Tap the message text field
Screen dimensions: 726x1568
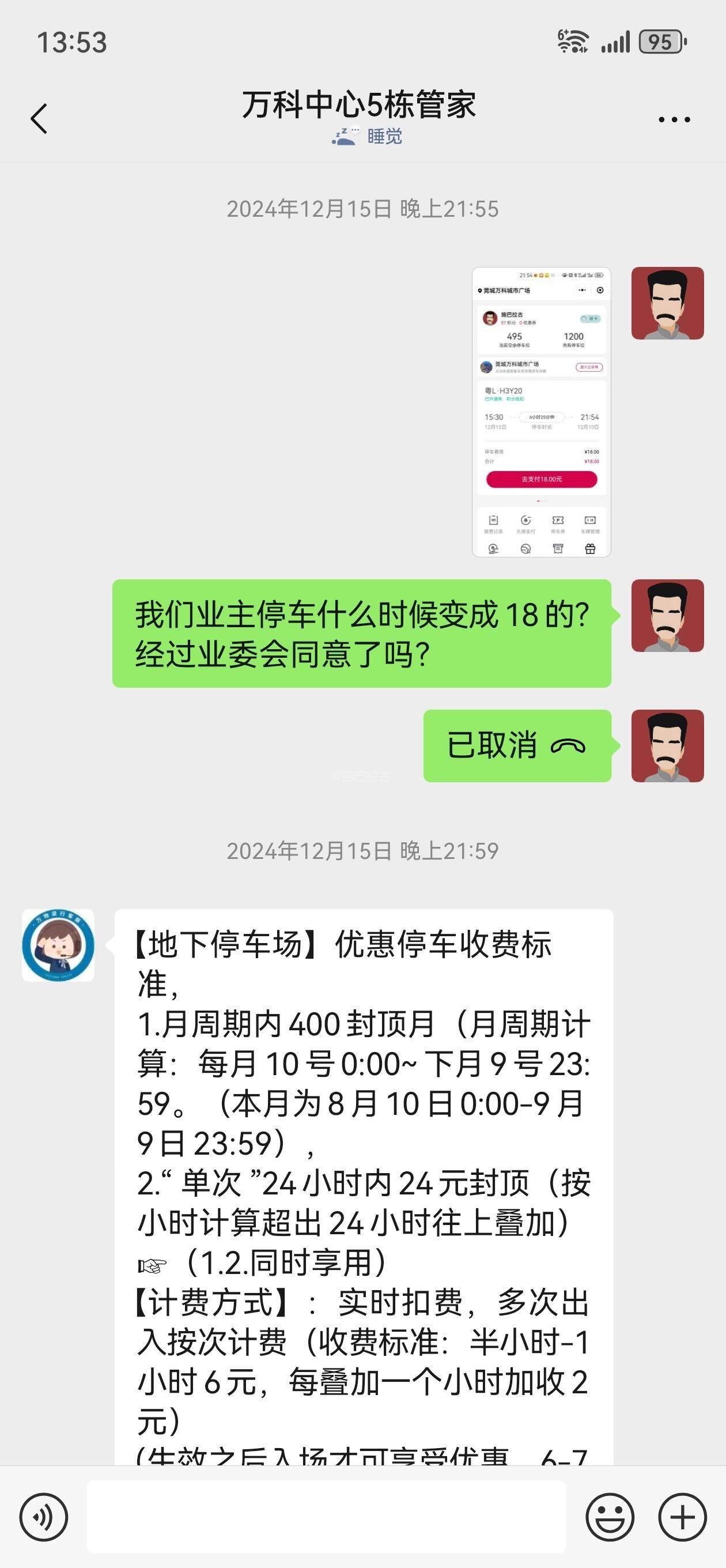tap(326, 1517)
